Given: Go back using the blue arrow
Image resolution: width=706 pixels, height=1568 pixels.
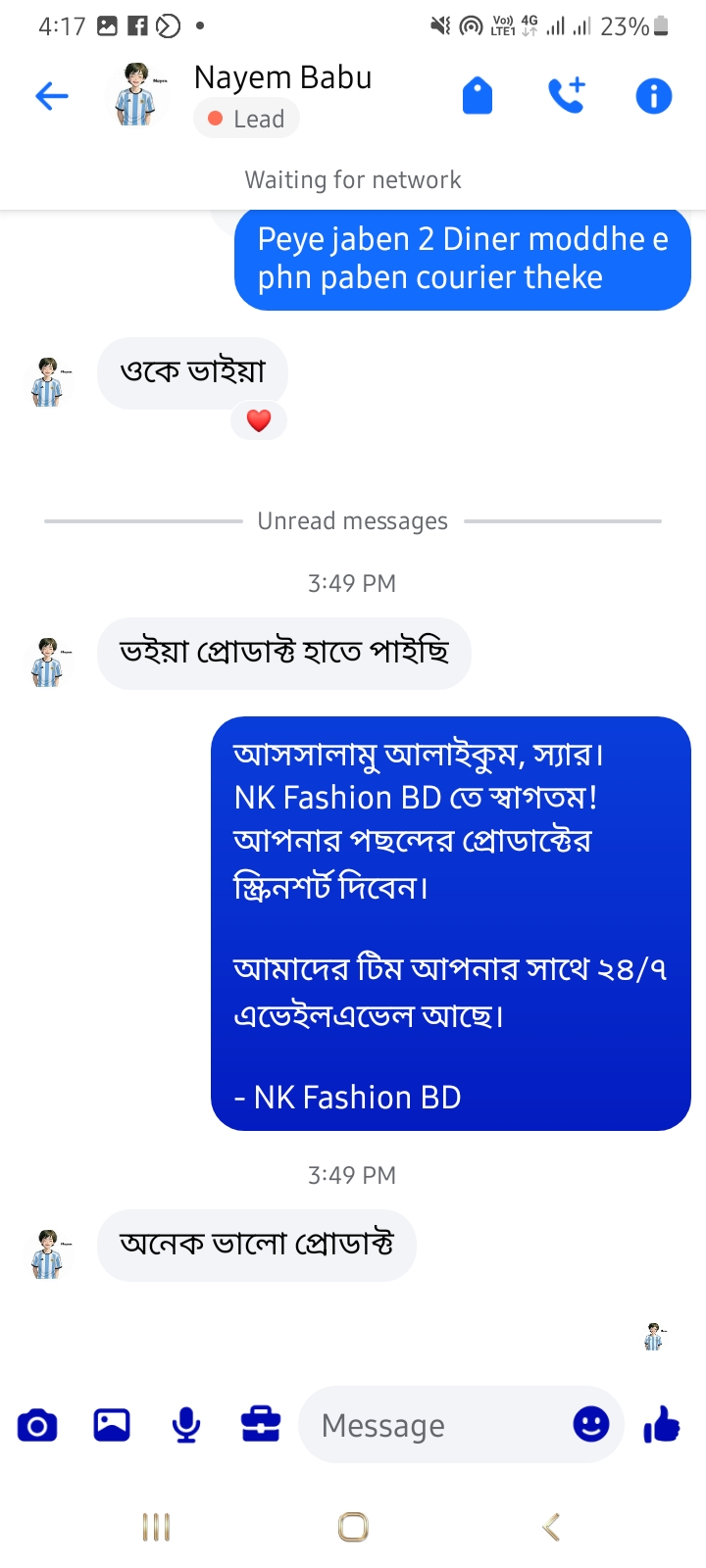Looking at the screenshot, I should click(x=51, y=96).
